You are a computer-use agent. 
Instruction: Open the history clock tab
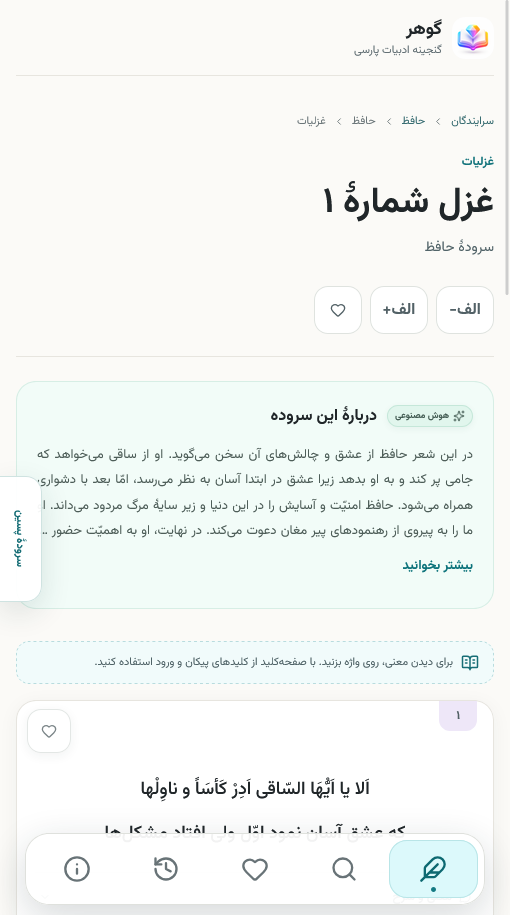pyautogui.click(x=166, y=869)
